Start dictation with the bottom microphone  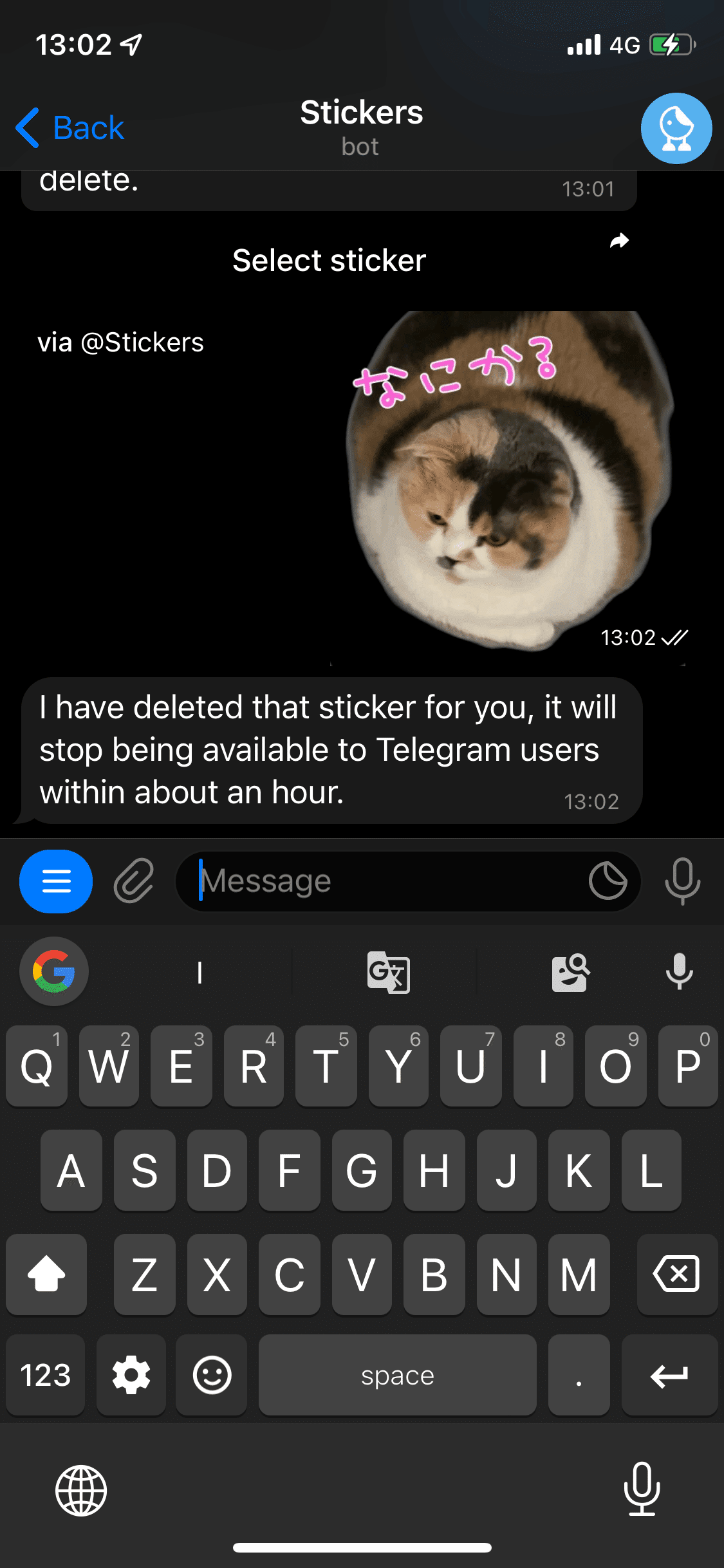(x=642, y=1489)
